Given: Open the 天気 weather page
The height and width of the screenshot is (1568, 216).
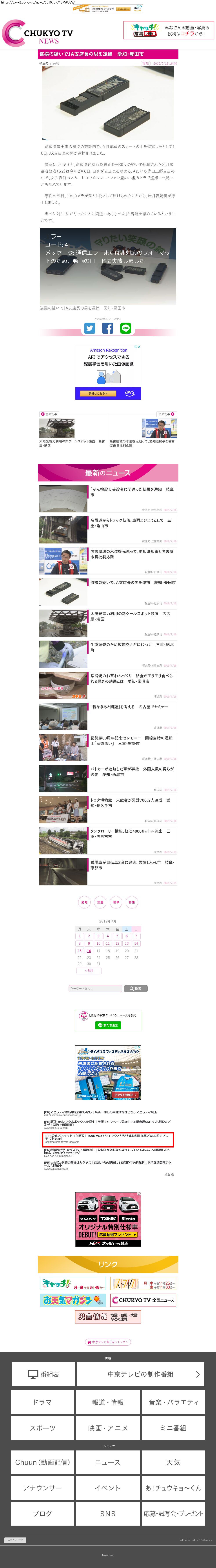Looking at the screenshot, I should point(173,1462).
